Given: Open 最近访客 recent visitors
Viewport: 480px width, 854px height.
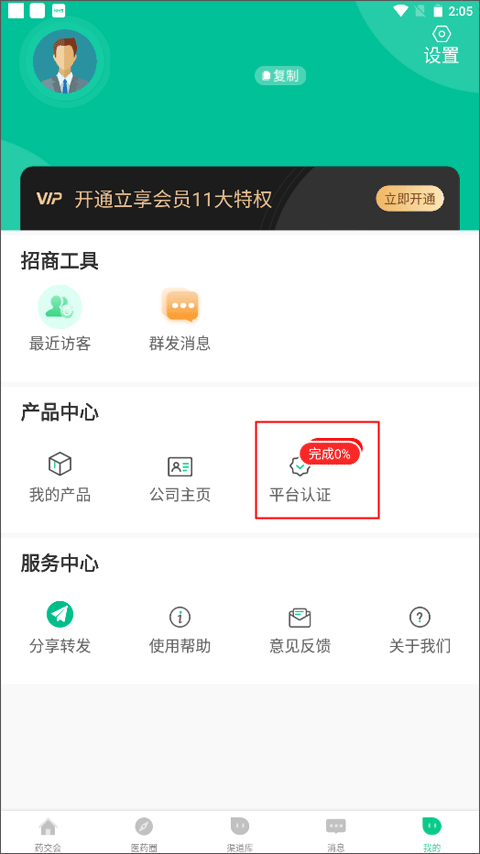Looking at the screenshot, I should [x=60, y=319].
